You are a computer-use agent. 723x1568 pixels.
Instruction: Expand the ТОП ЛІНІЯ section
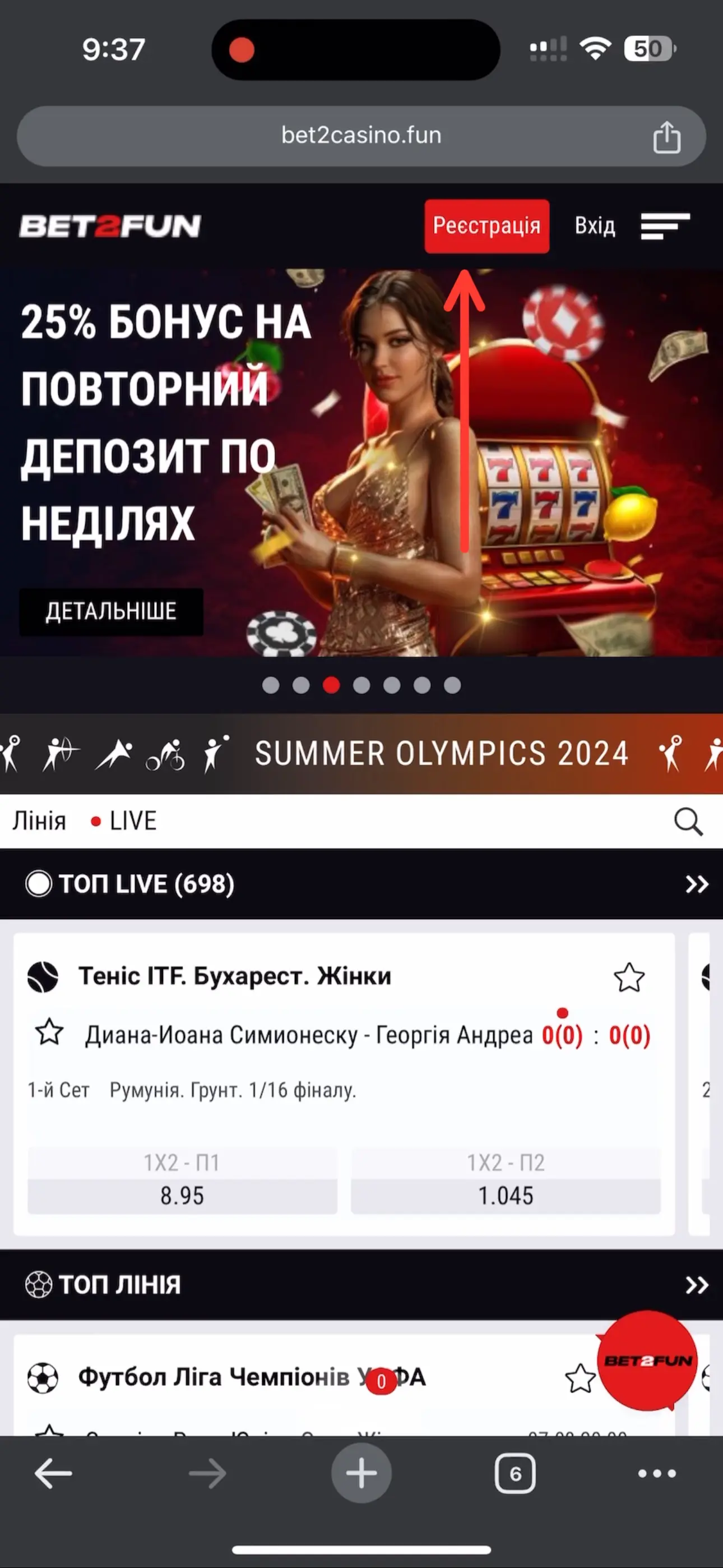pyautogui.click(x=696, y=1284)
